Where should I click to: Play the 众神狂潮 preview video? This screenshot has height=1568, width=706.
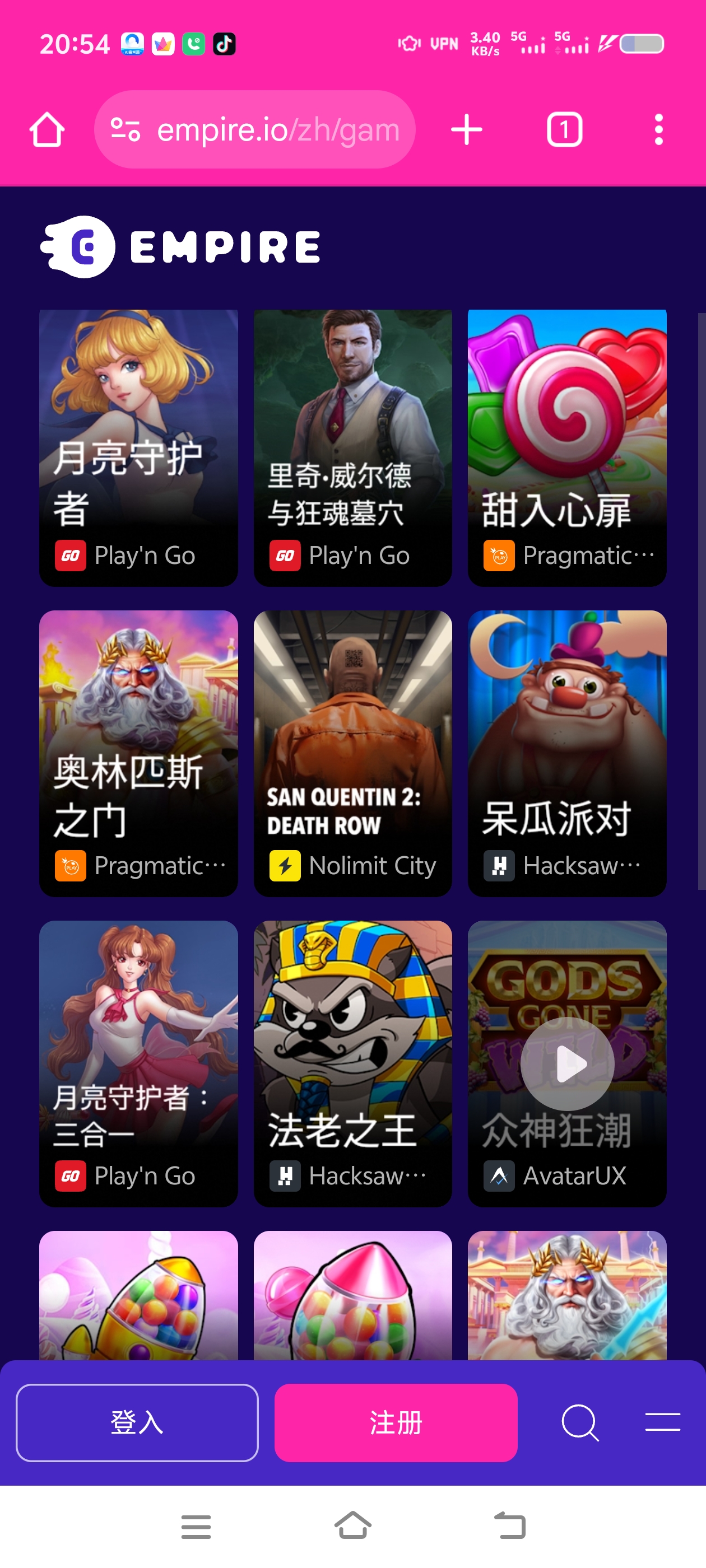[x=567, y=1063]
